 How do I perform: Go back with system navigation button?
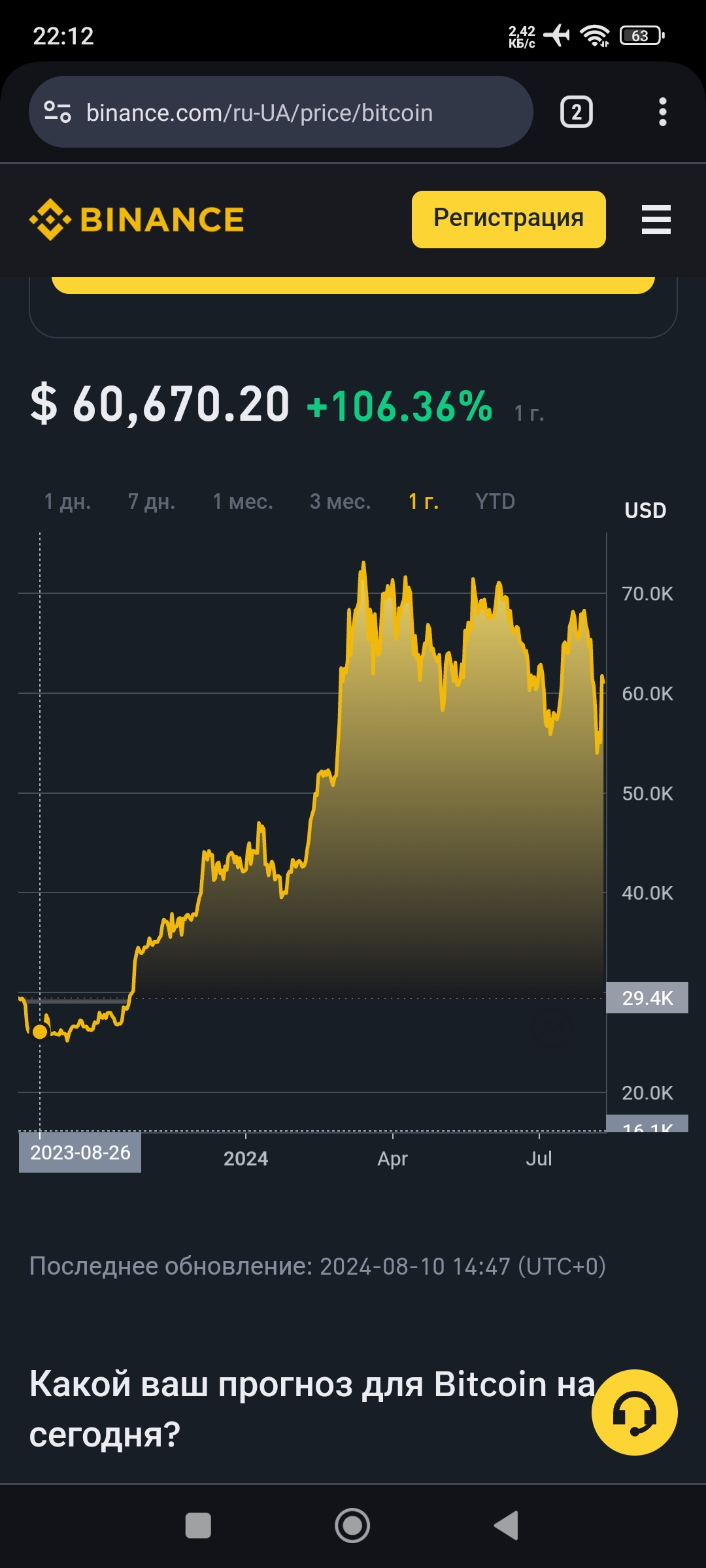point(507,1526)
